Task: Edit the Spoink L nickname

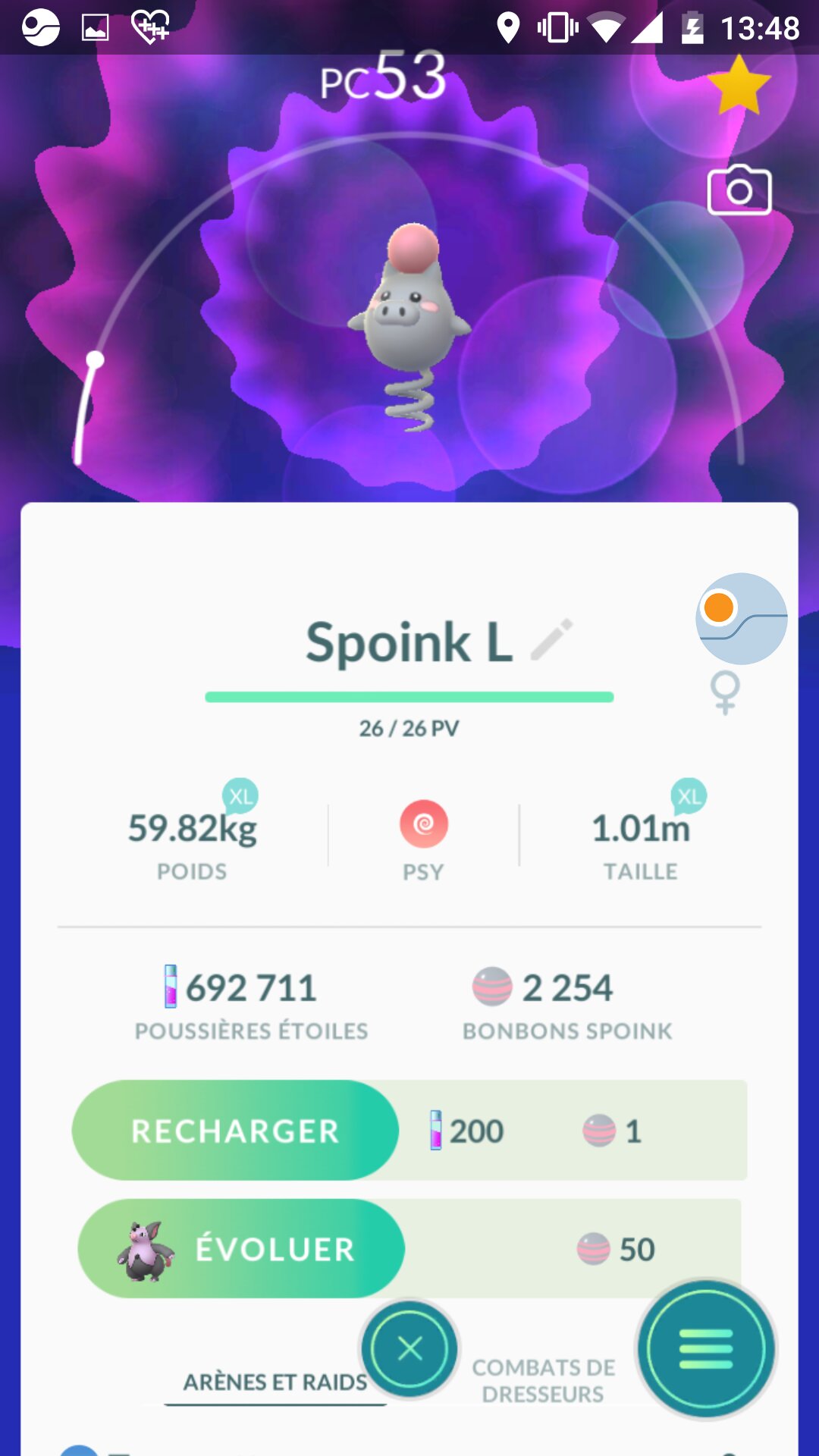Action: (551, 640)
